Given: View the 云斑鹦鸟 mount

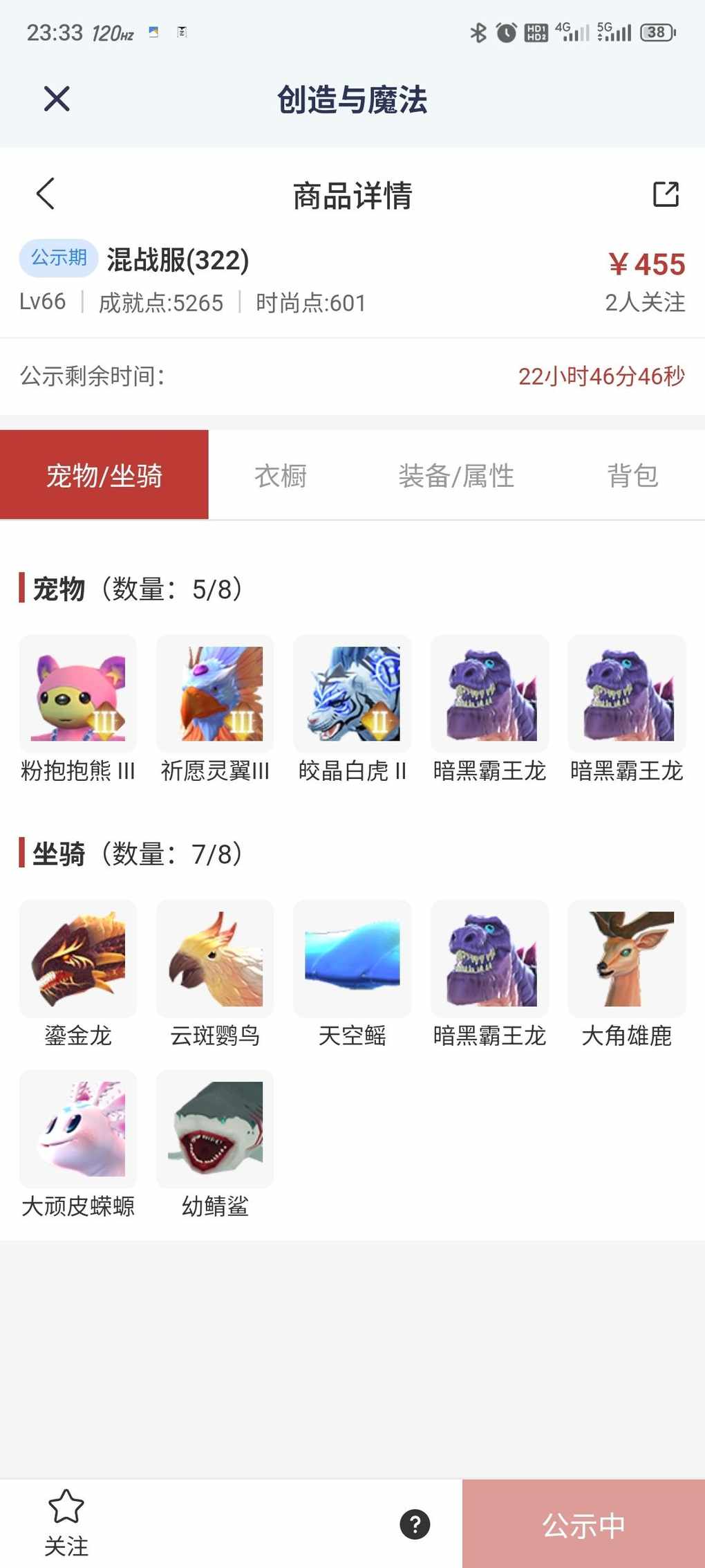Looking at the screenshot, I should (215, 959).
